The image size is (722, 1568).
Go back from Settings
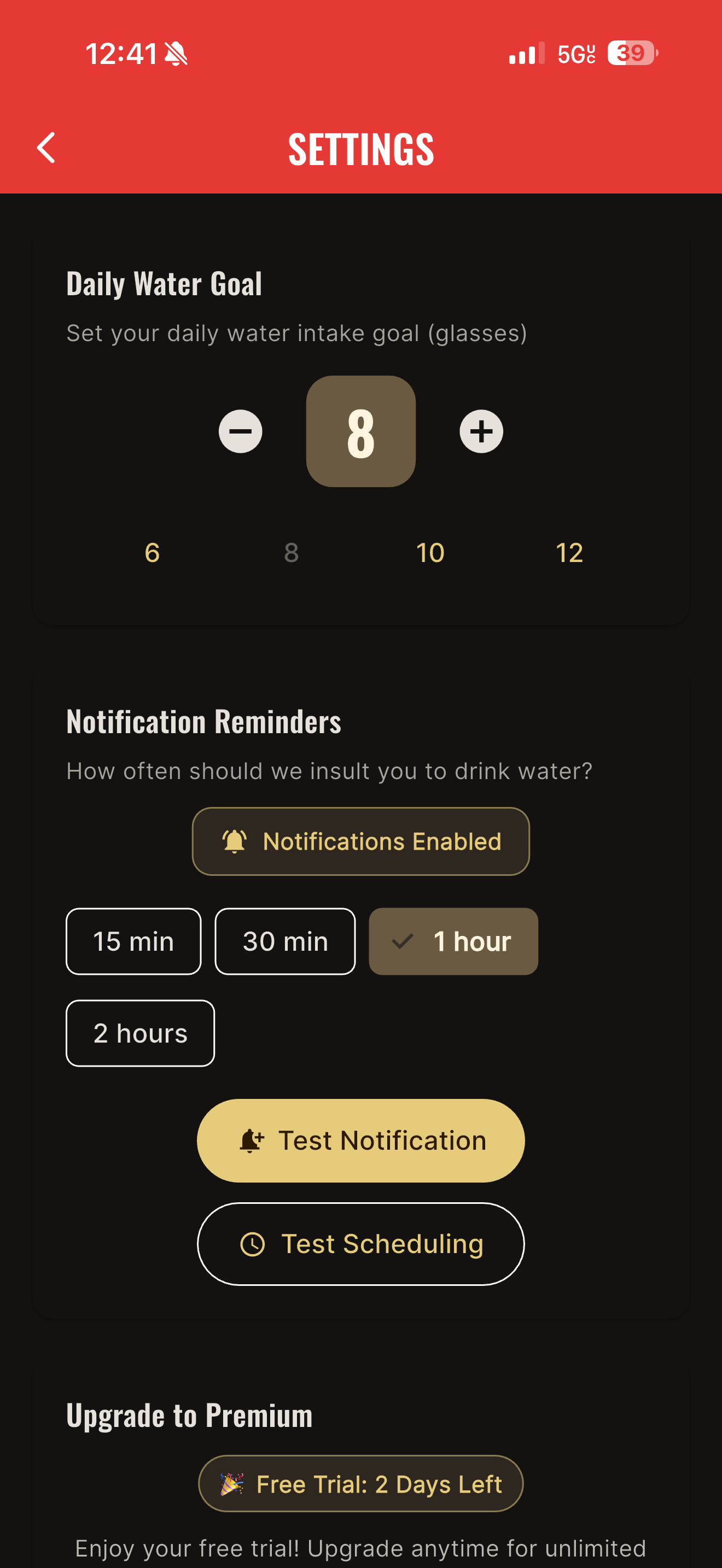coord(46,148)
